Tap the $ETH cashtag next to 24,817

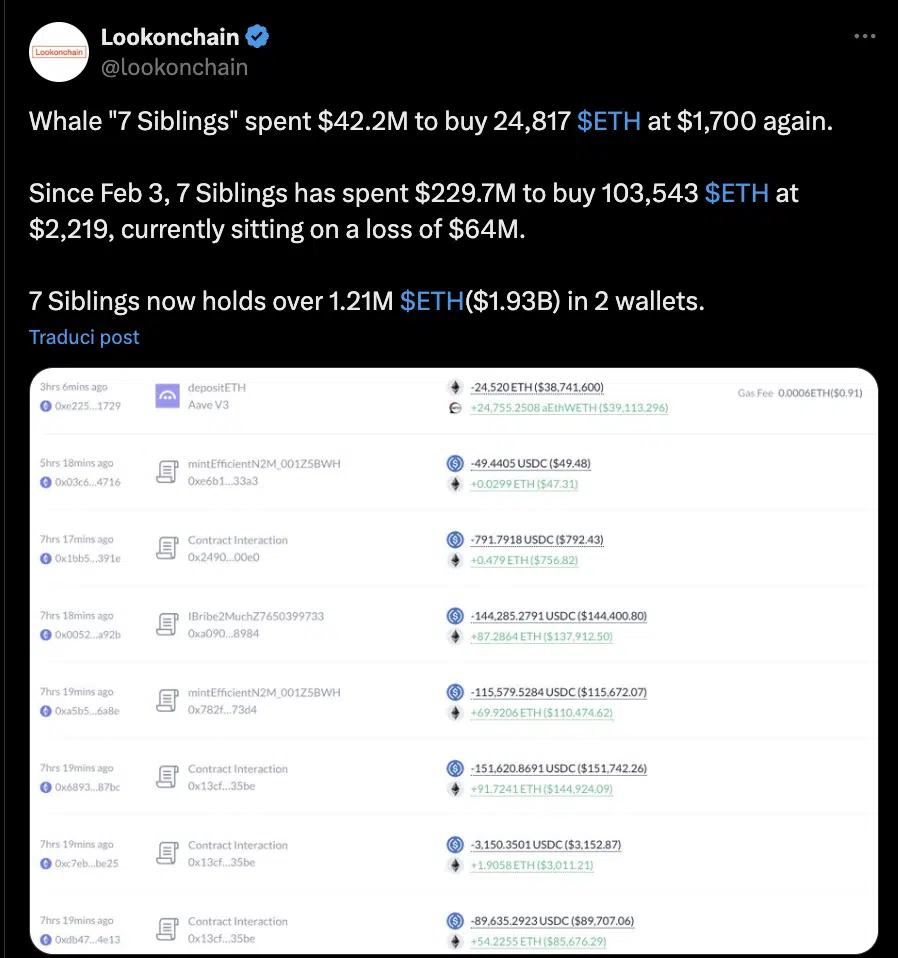coord(609,122)
